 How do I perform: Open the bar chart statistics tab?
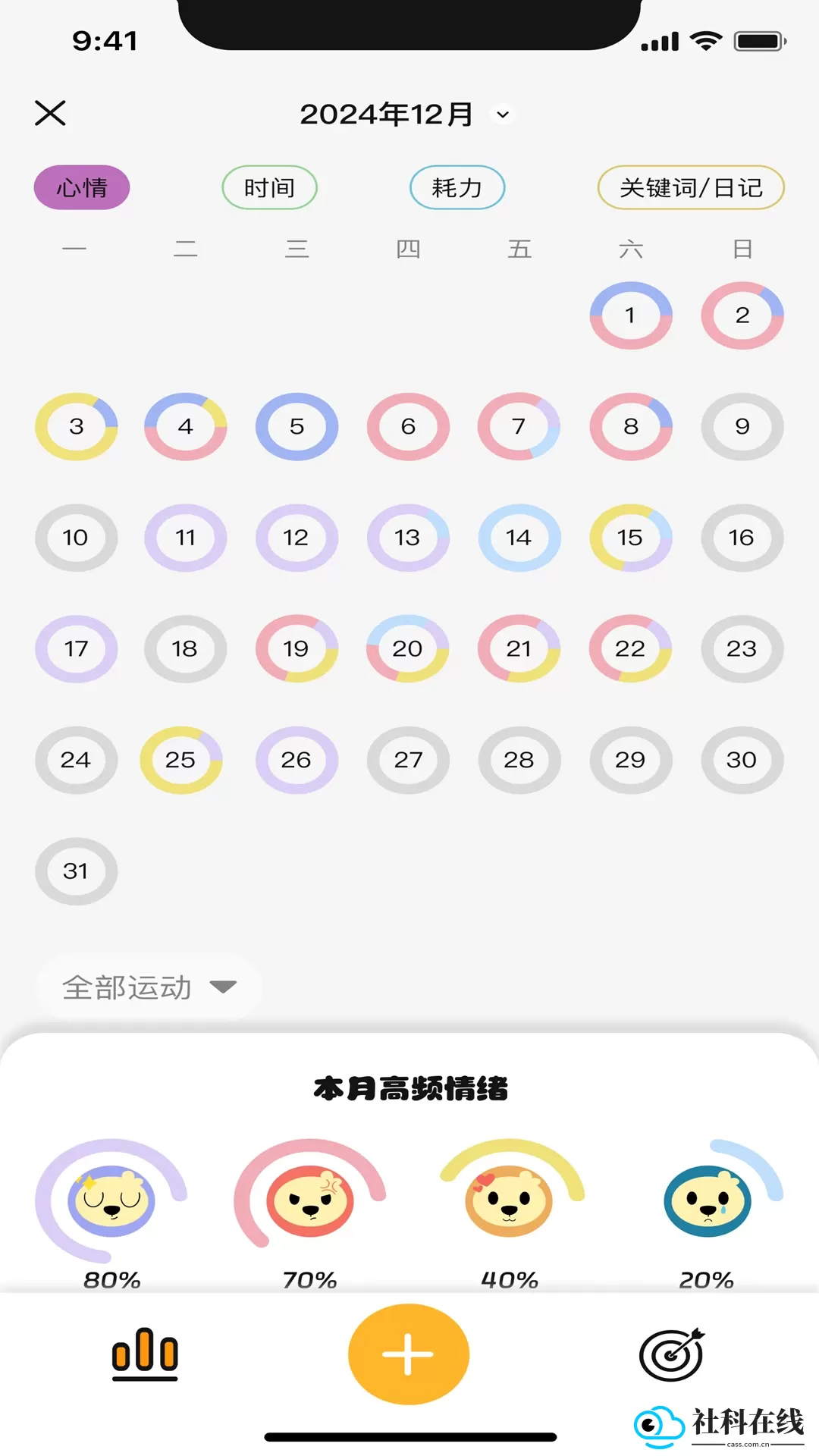pos(145,1354)
